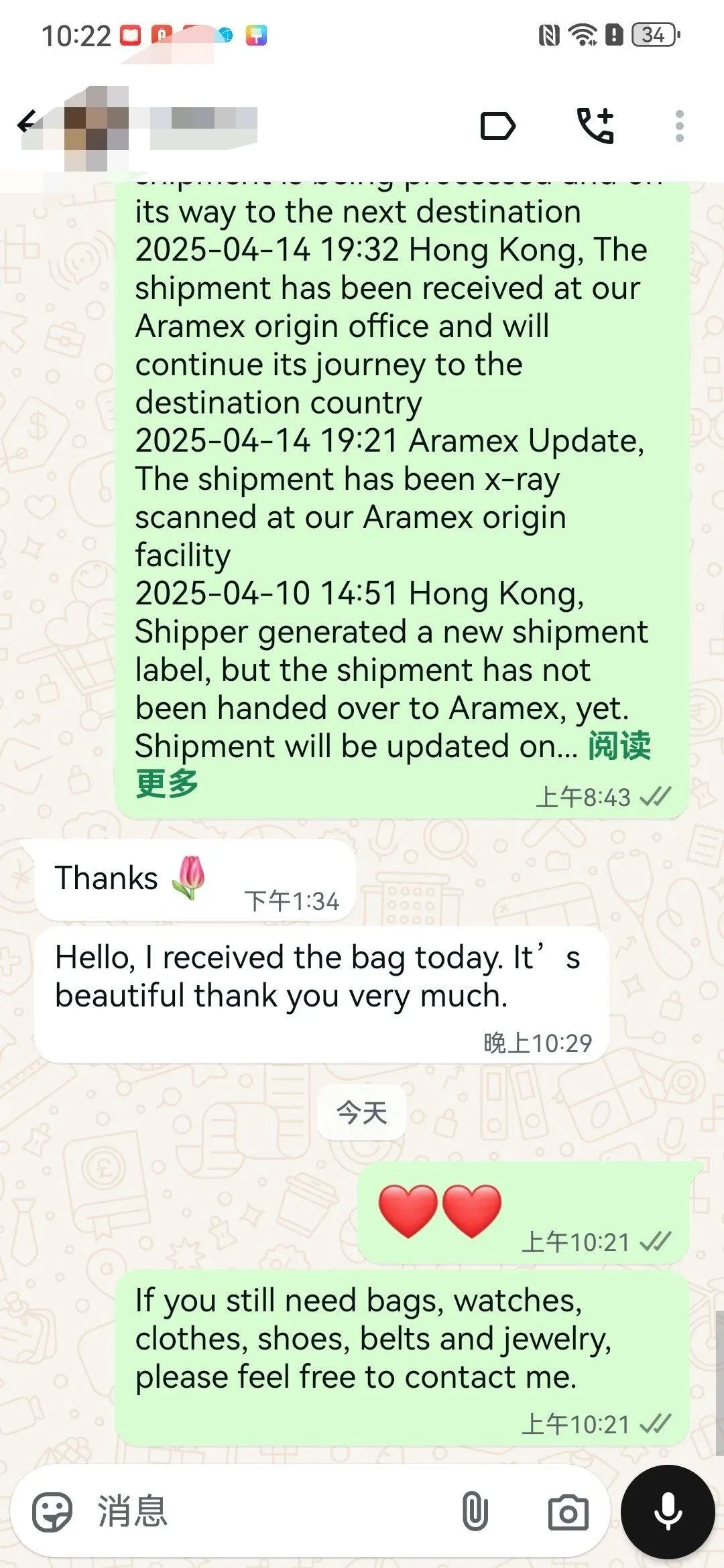Open the label icon in the header
724x1568 pixels.
(498, 126)
